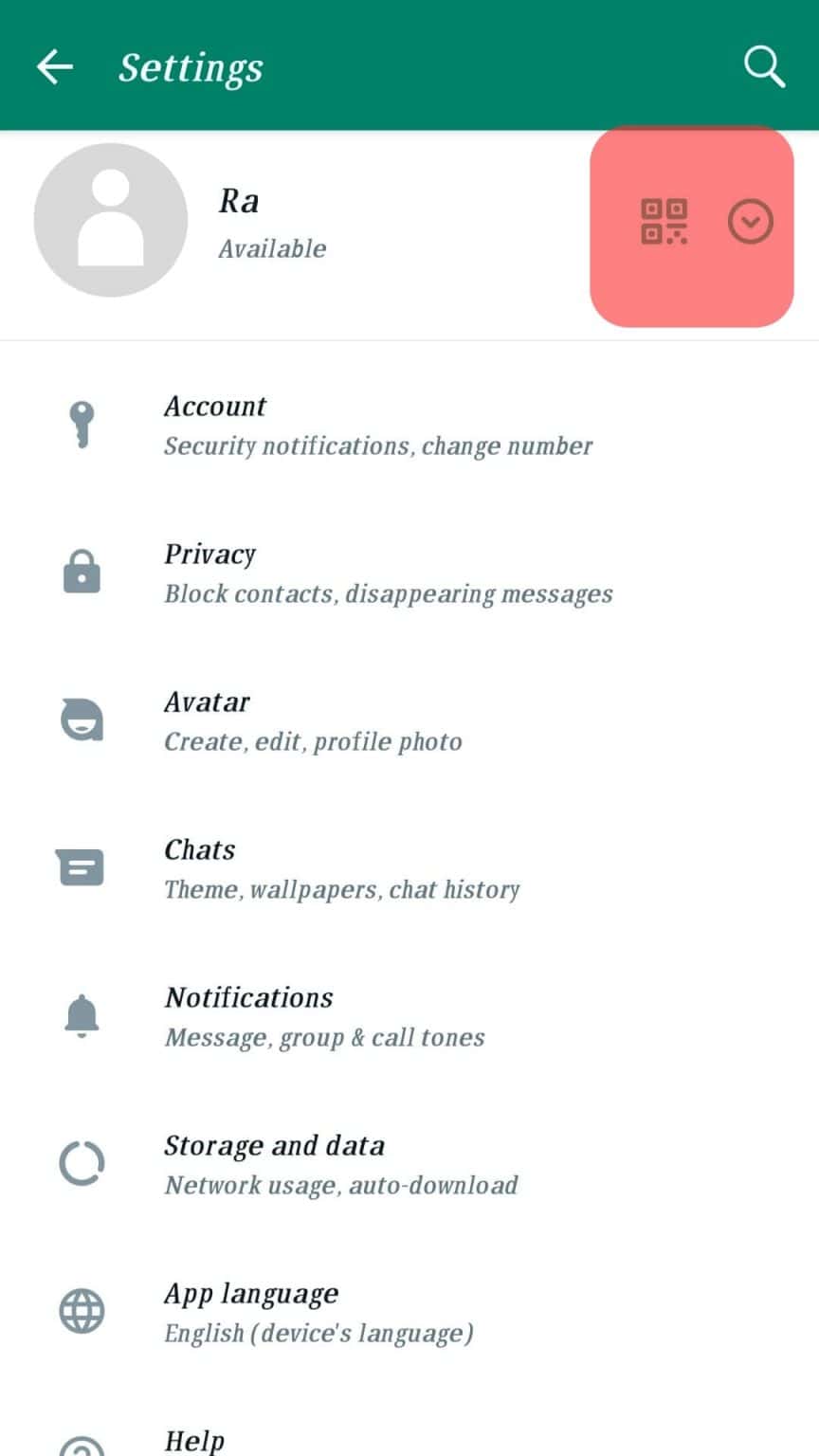Tap the gray profile picture placeholder
The image size is (819, 1456).
click(110, 219)
